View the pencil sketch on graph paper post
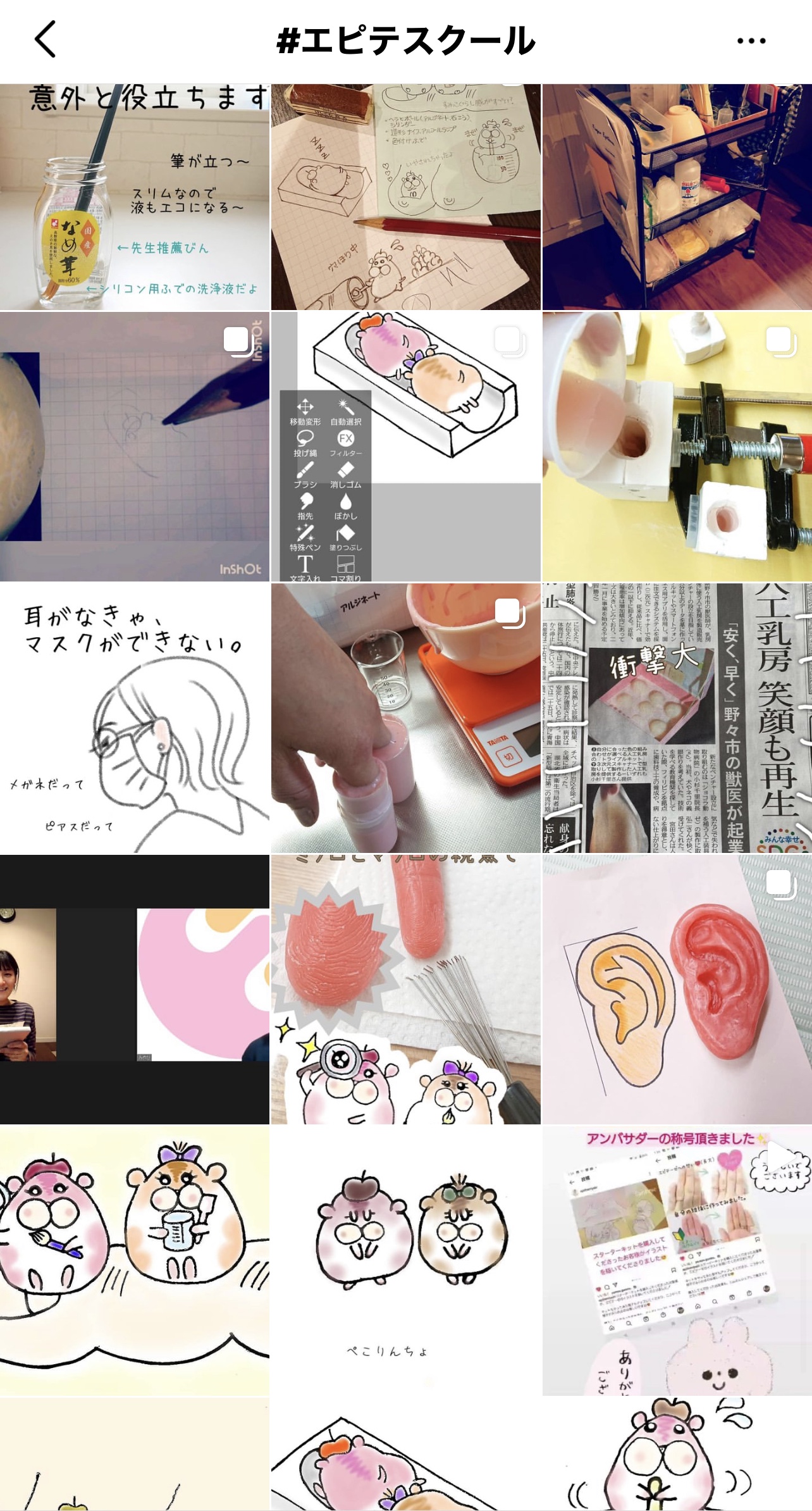Viewport: 812px width, 1511px height. coord(406,197)
